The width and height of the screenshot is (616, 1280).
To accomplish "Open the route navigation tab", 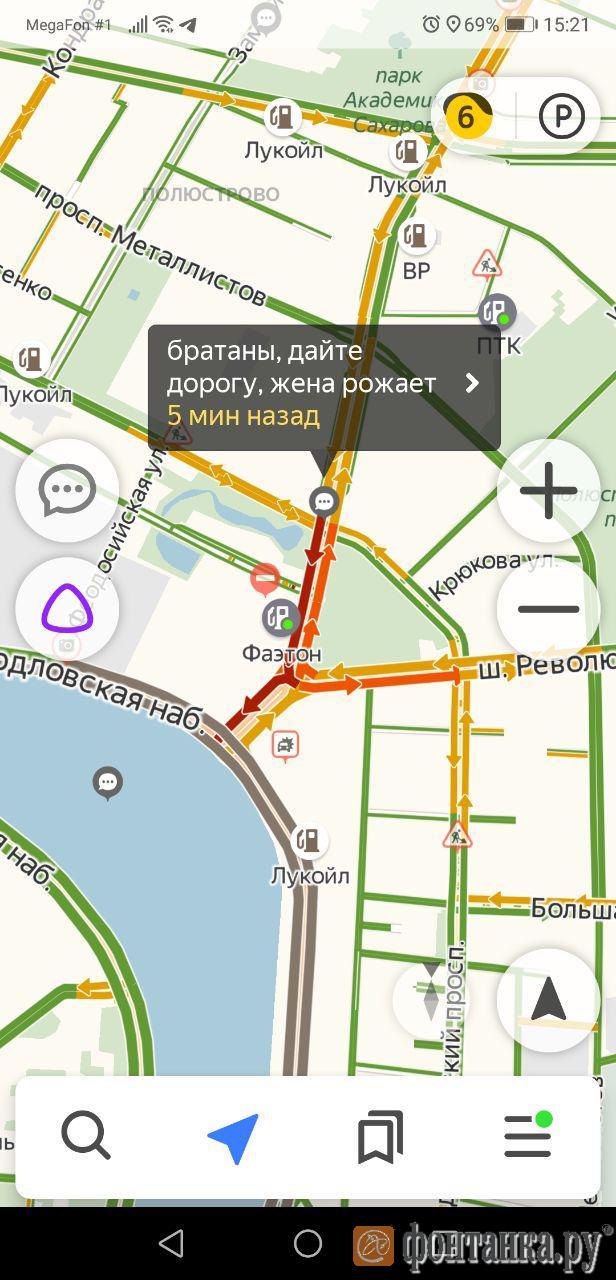I will tap(234, 1138).
